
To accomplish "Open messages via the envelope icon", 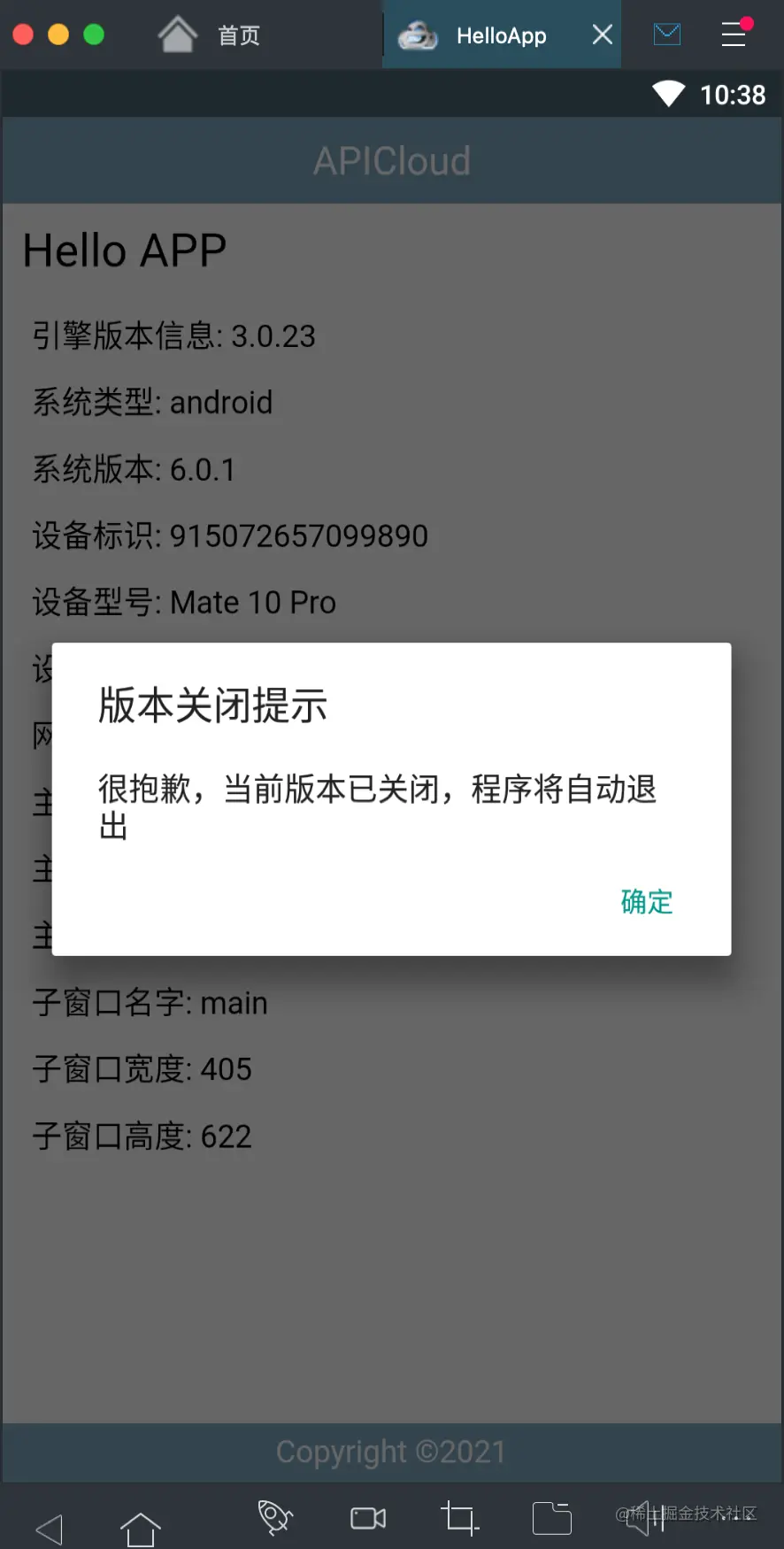I will tap(667, 35).
